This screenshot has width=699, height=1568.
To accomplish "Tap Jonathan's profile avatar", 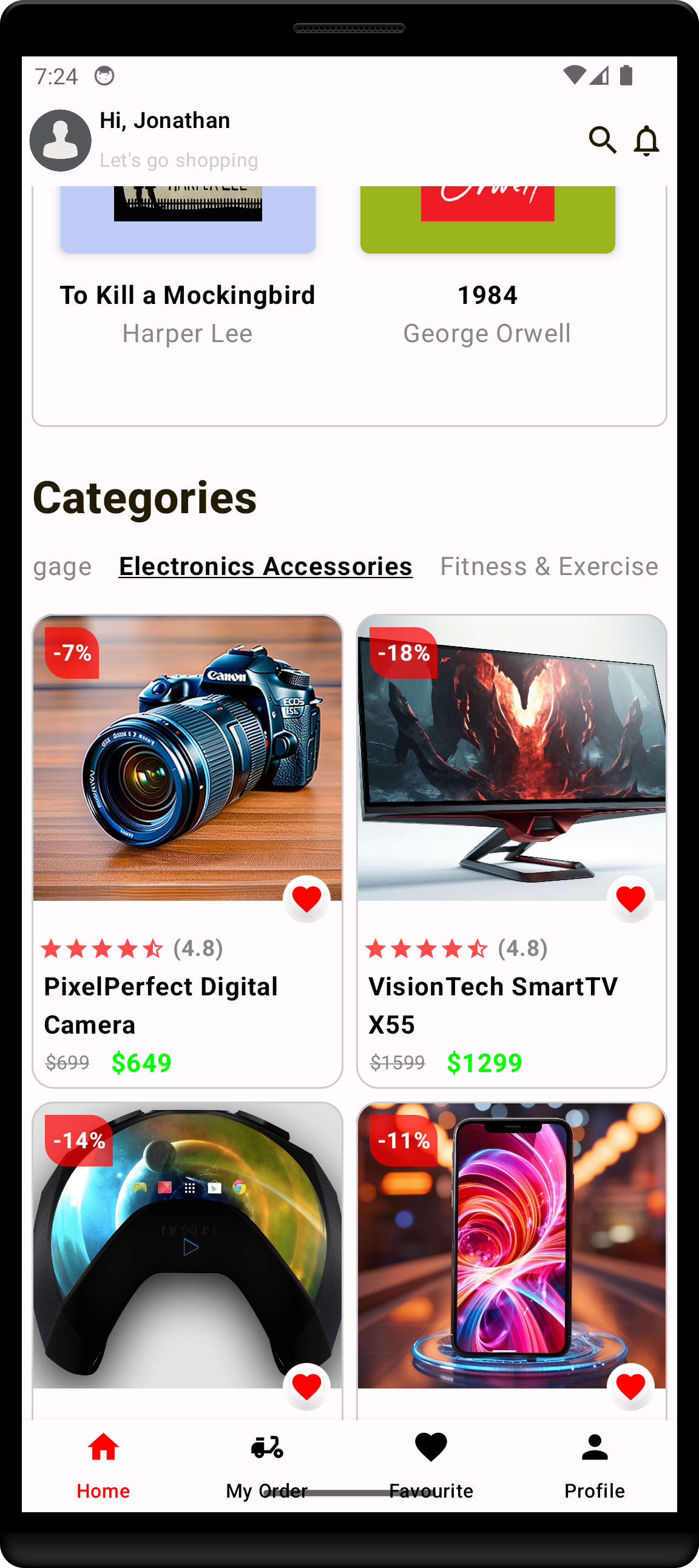I will coord(60,141).
